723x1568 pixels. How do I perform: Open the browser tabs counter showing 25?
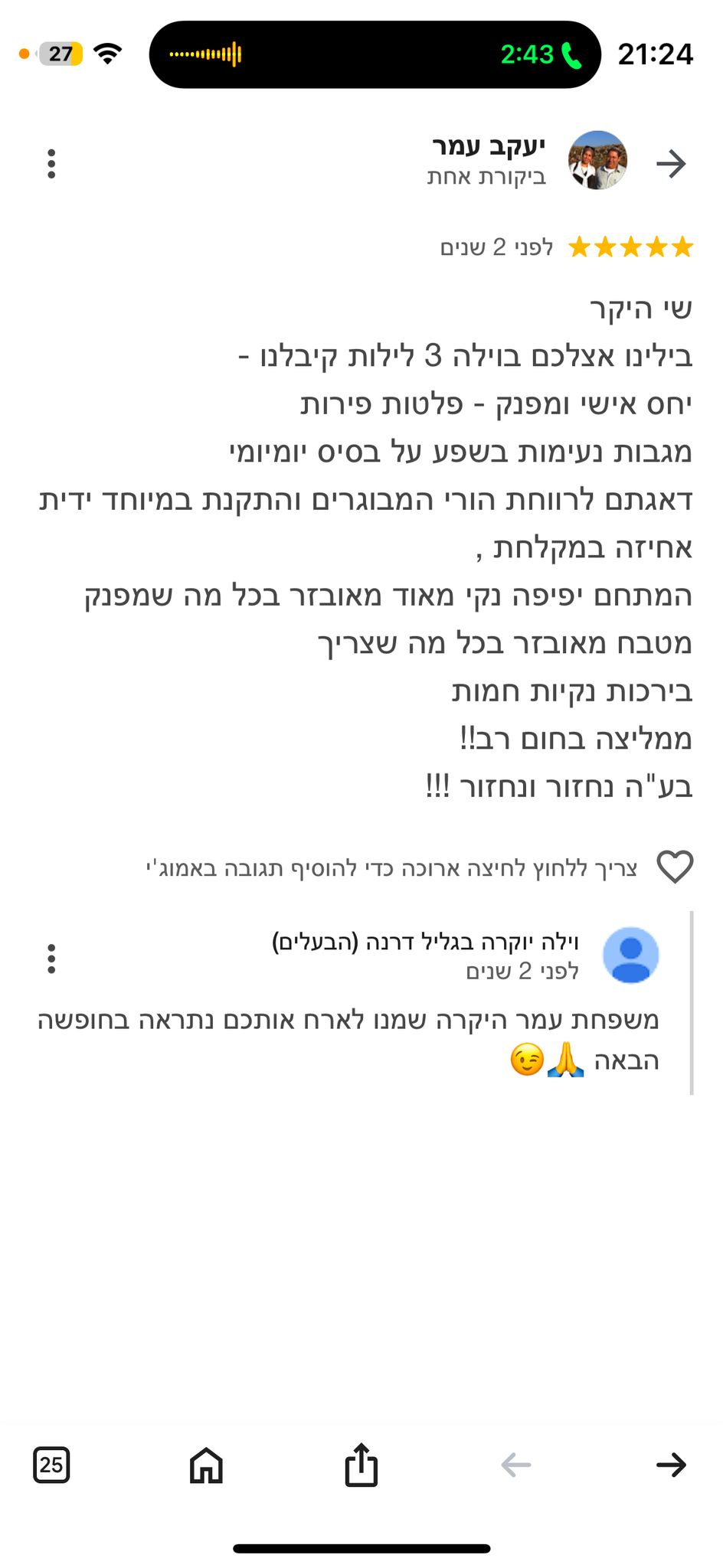[51, 1465]
